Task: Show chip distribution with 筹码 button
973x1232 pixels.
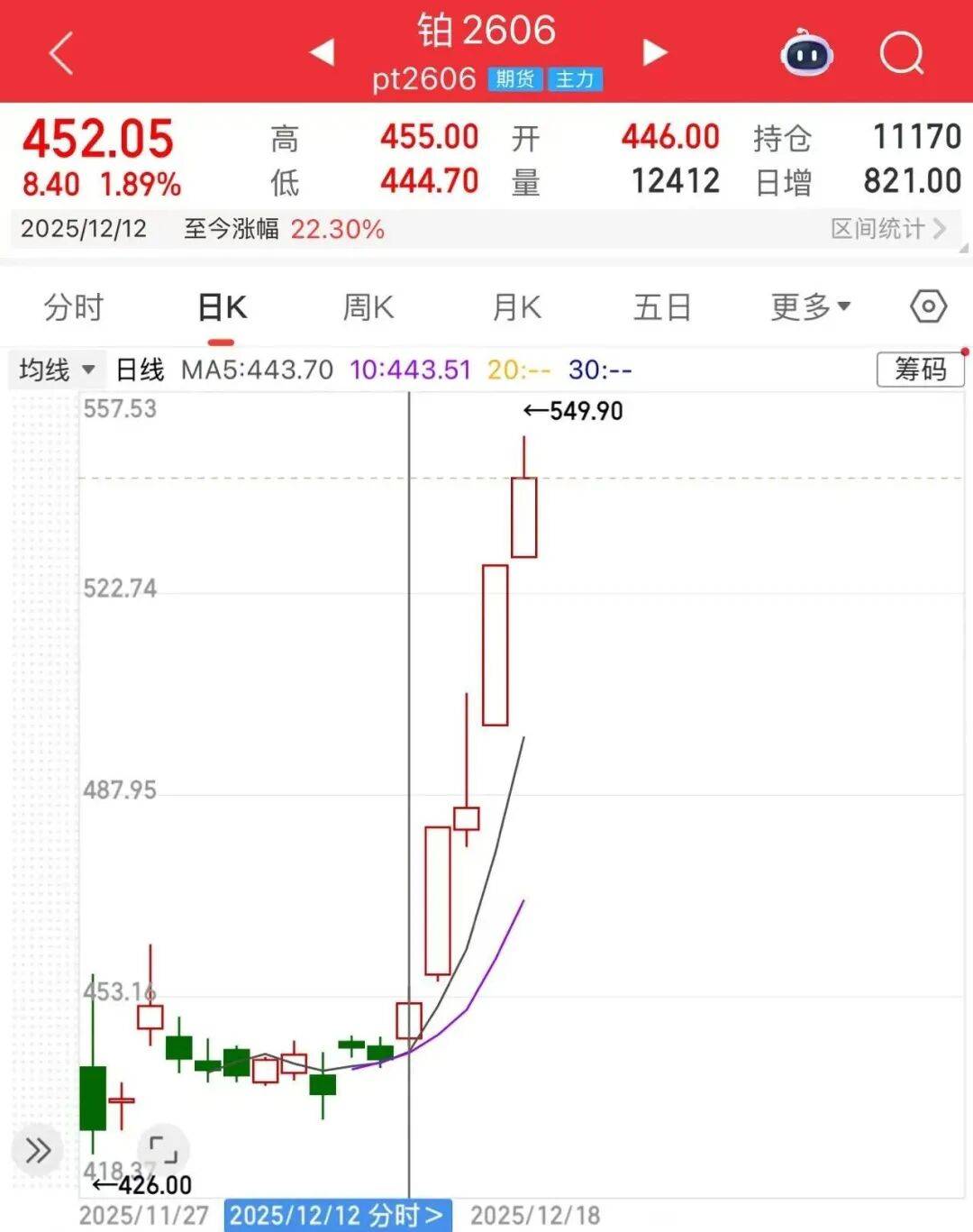Action: click(921, 369)
